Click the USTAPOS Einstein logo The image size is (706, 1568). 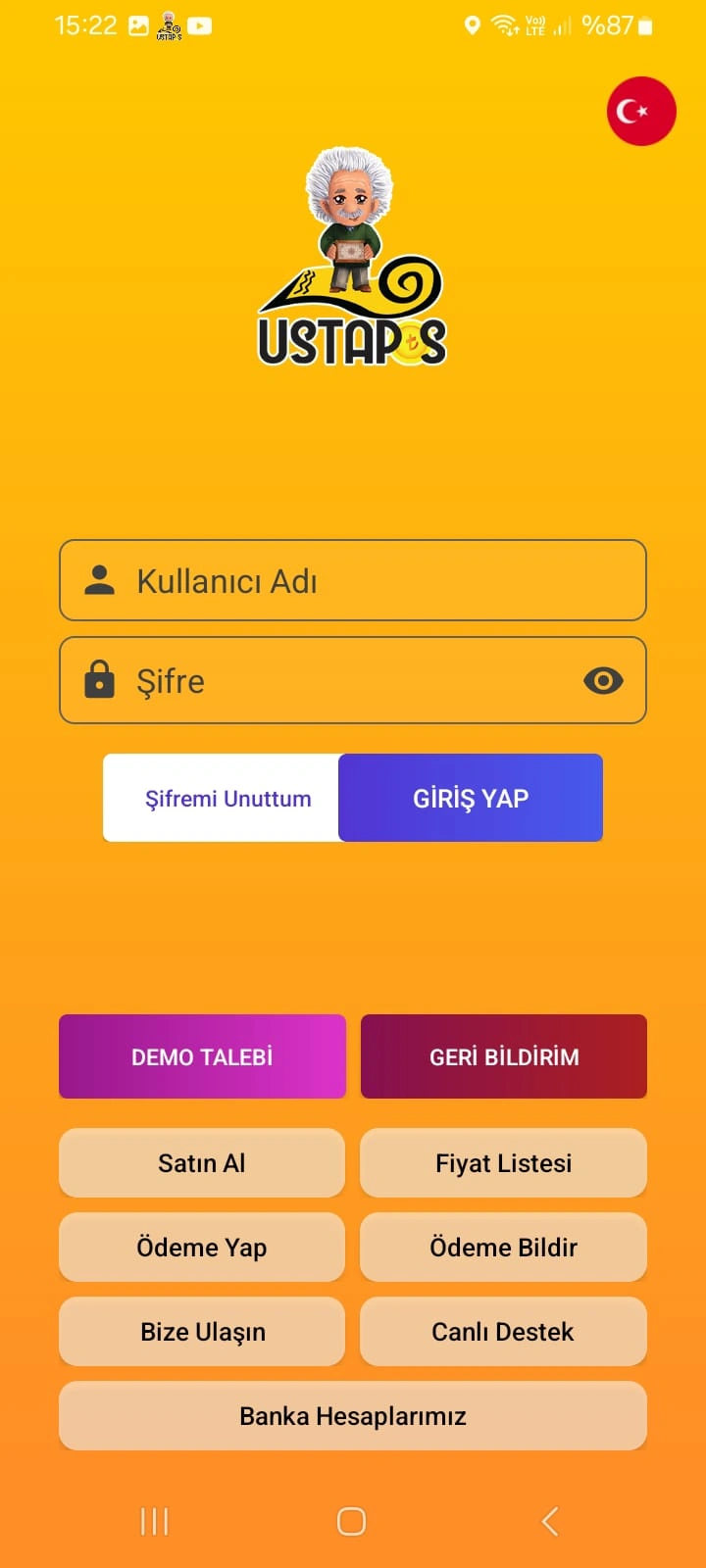tap(351, 255)
